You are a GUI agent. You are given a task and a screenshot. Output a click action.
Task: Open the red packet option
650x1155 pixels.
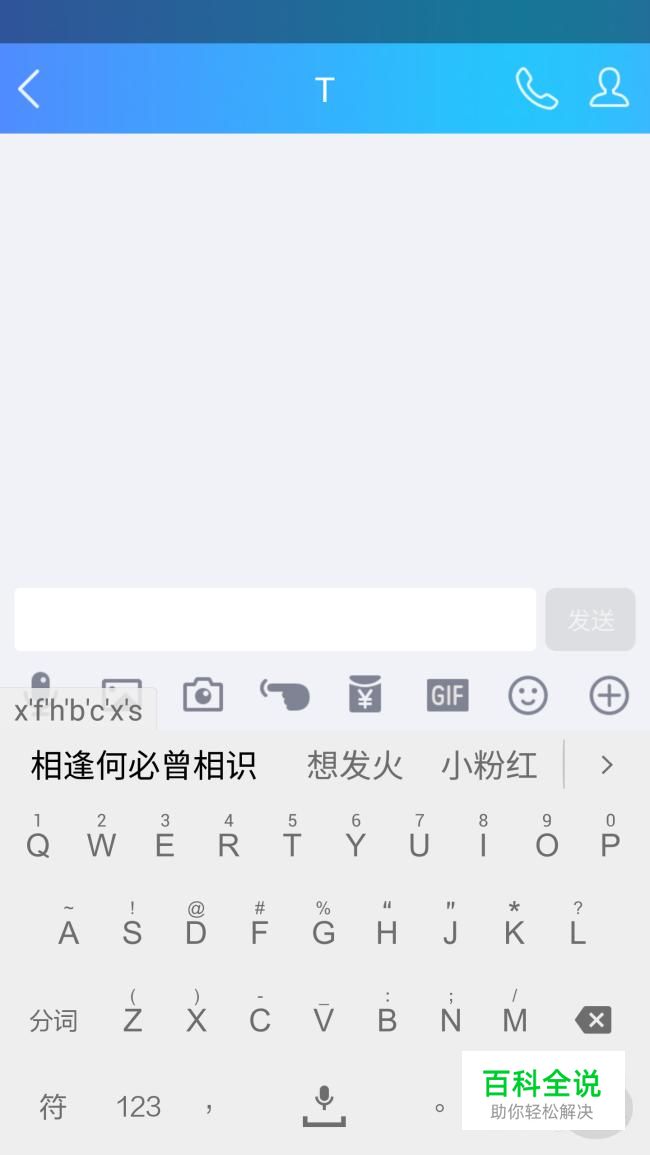[365, 695]
